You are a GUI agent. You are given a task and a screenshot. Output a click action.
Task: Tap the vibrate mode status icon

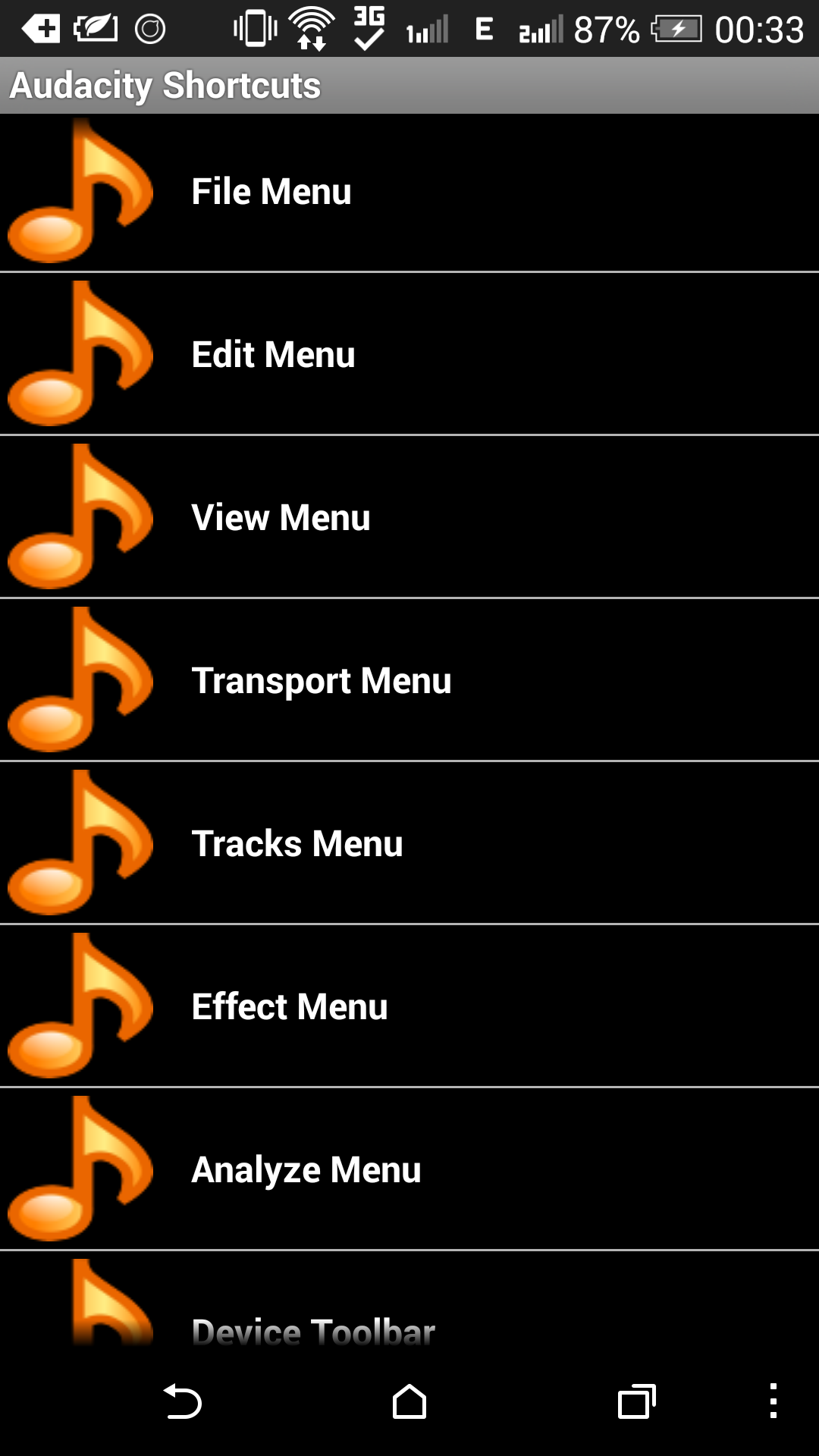[256, 29]
